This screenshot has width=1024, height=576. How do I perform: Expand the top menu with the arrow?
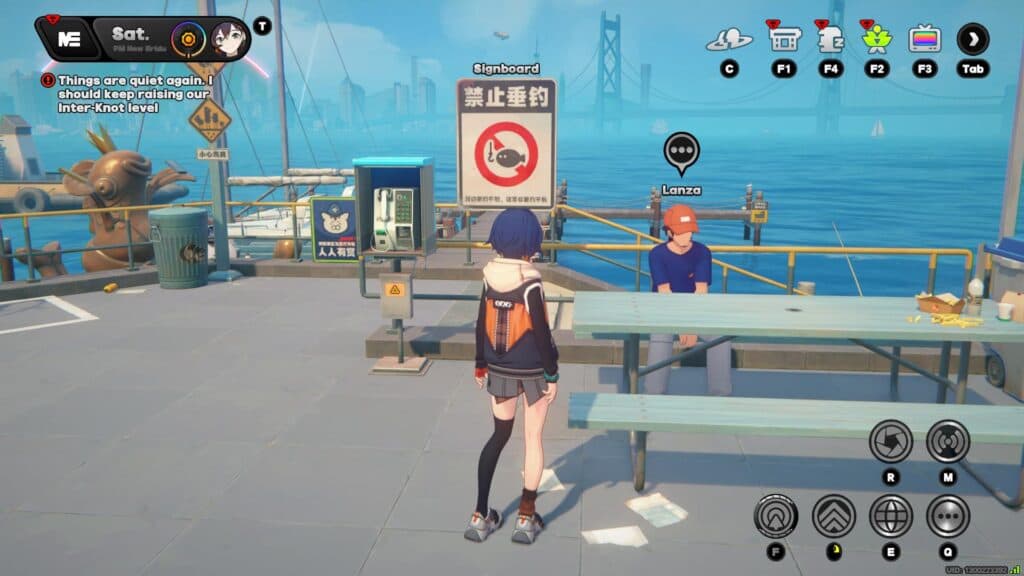pyautogui.click(x=973, y=39)
